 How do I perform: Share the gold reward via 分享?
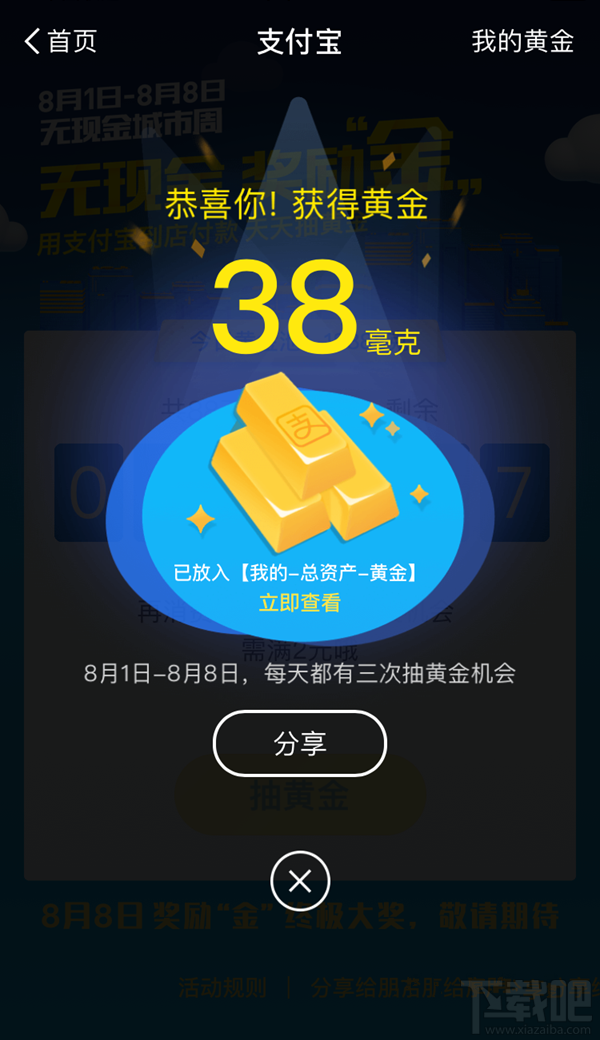[299, 743]
